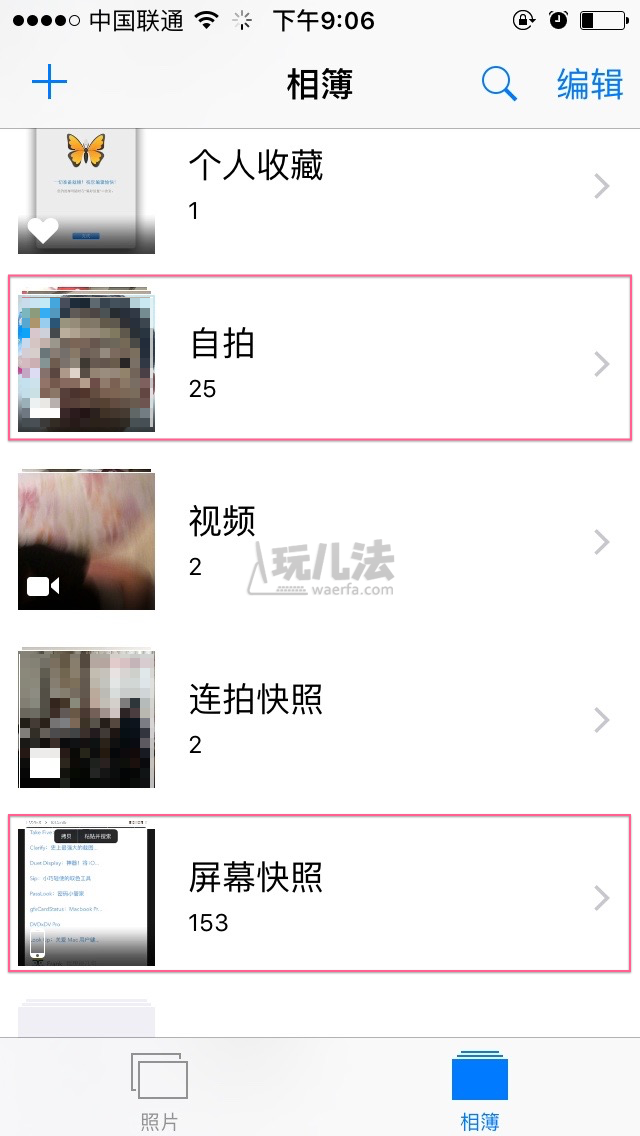Open the search magnifier icon

click(x=499, y=85)
